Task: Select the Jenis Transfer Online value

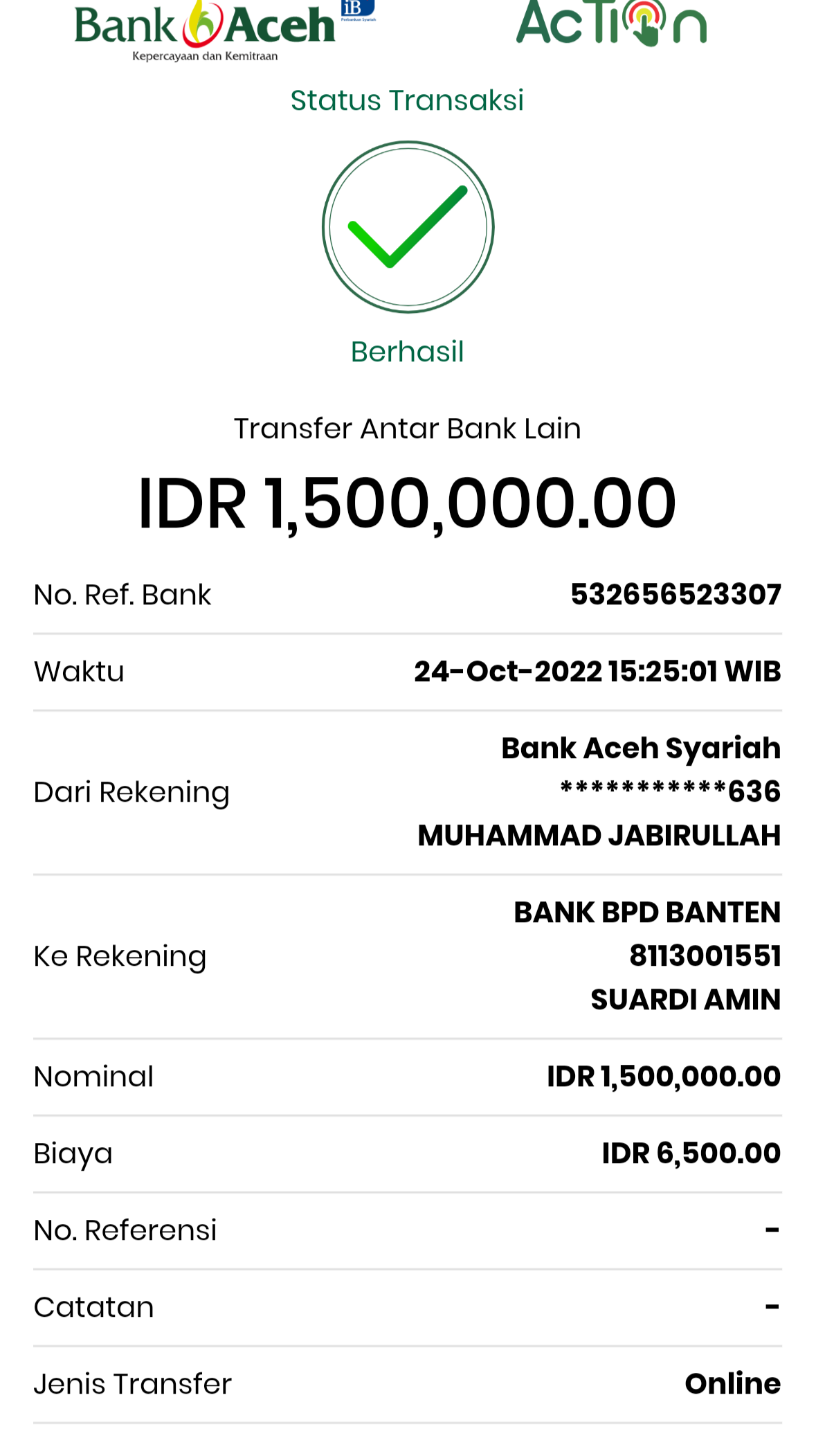Action: [x=733, y=1383]
